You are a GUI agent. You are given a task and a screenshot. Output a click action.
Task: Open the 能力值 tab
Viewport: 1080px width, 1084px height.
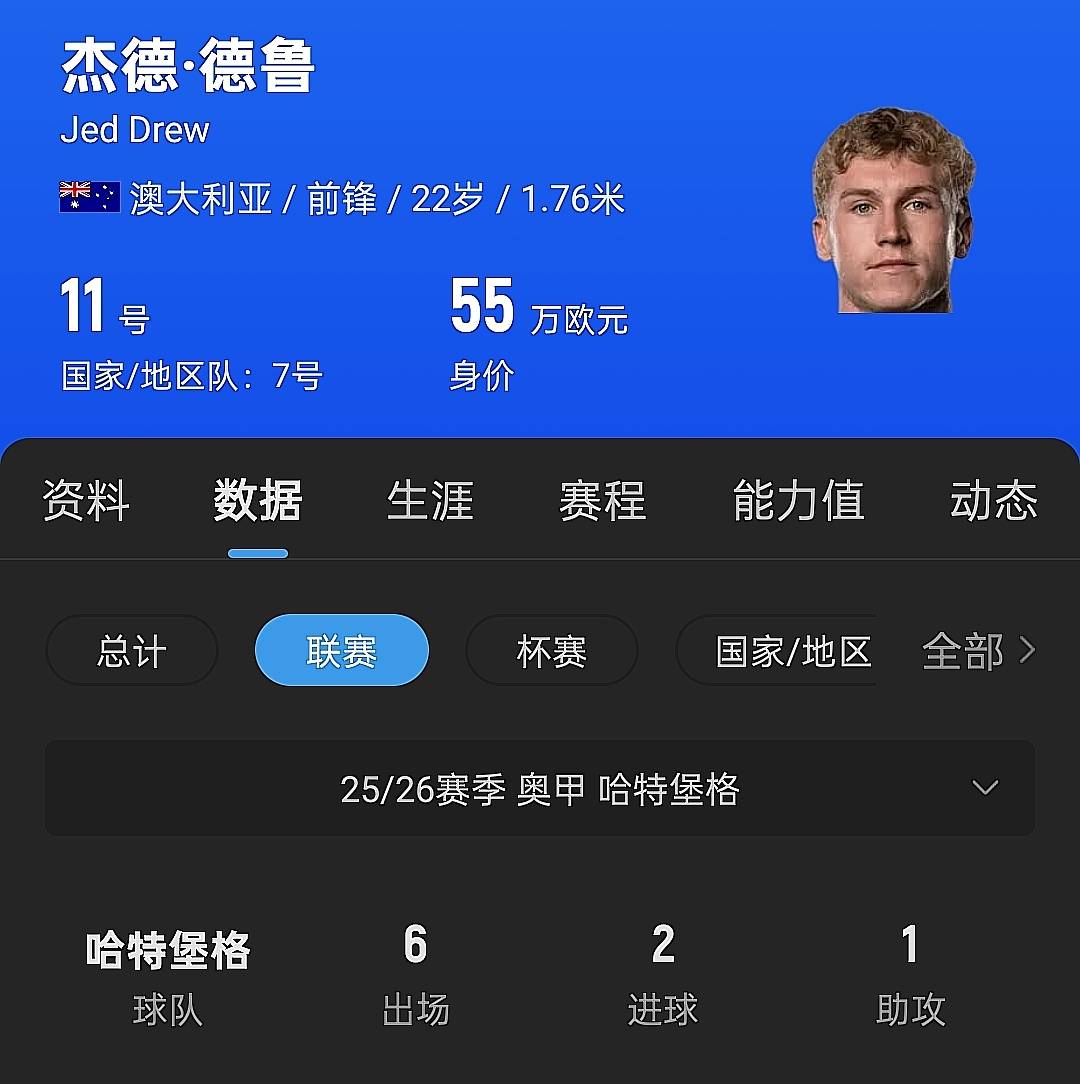[798, 500]
